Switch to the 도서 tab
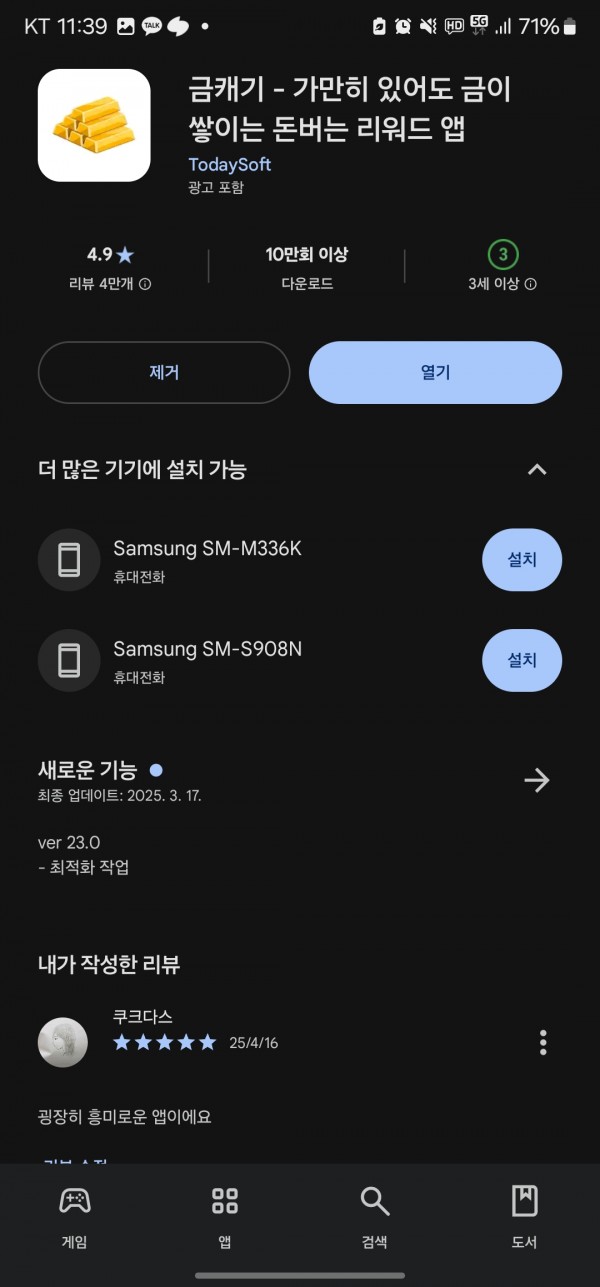The image size is (600, 1287). [524, 1218]
